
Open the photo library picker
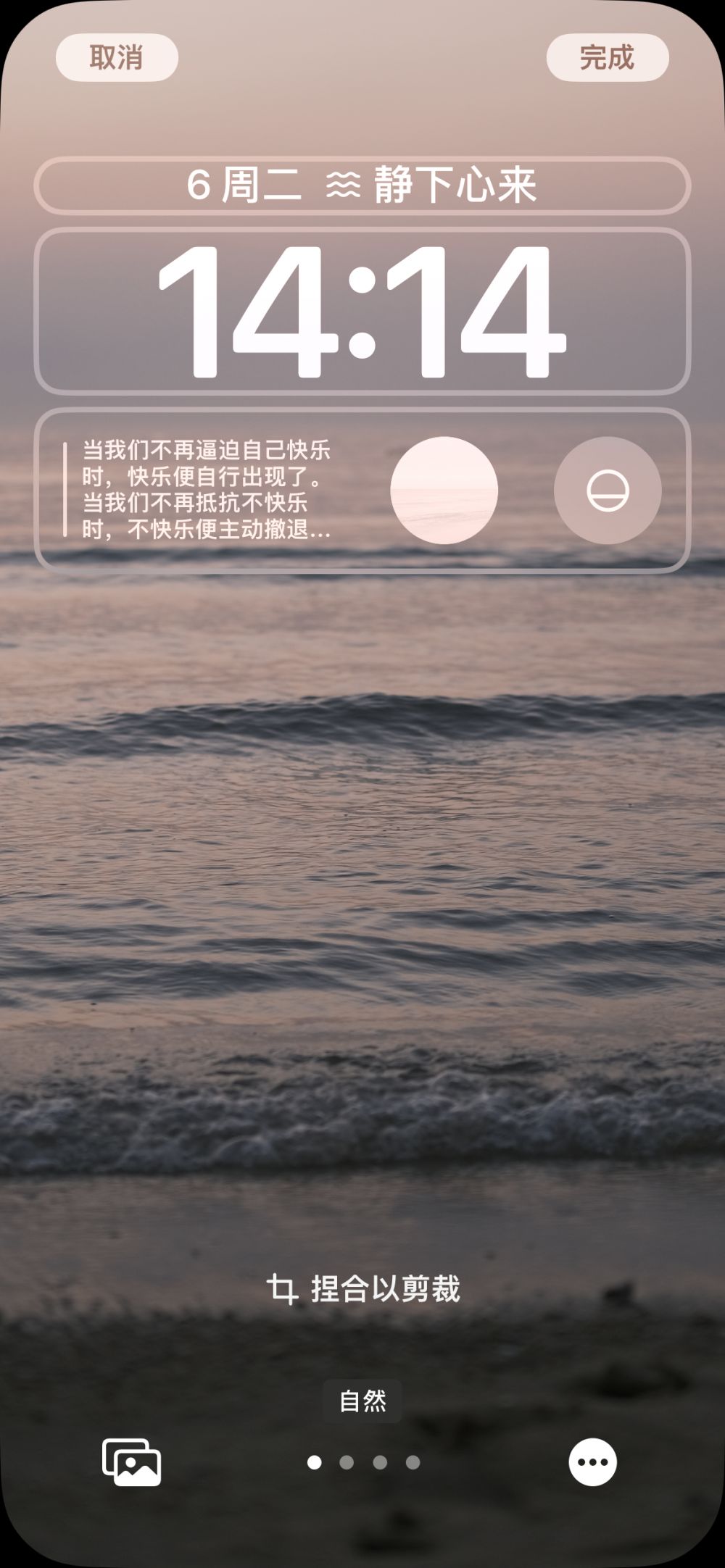pos(131,1461)
